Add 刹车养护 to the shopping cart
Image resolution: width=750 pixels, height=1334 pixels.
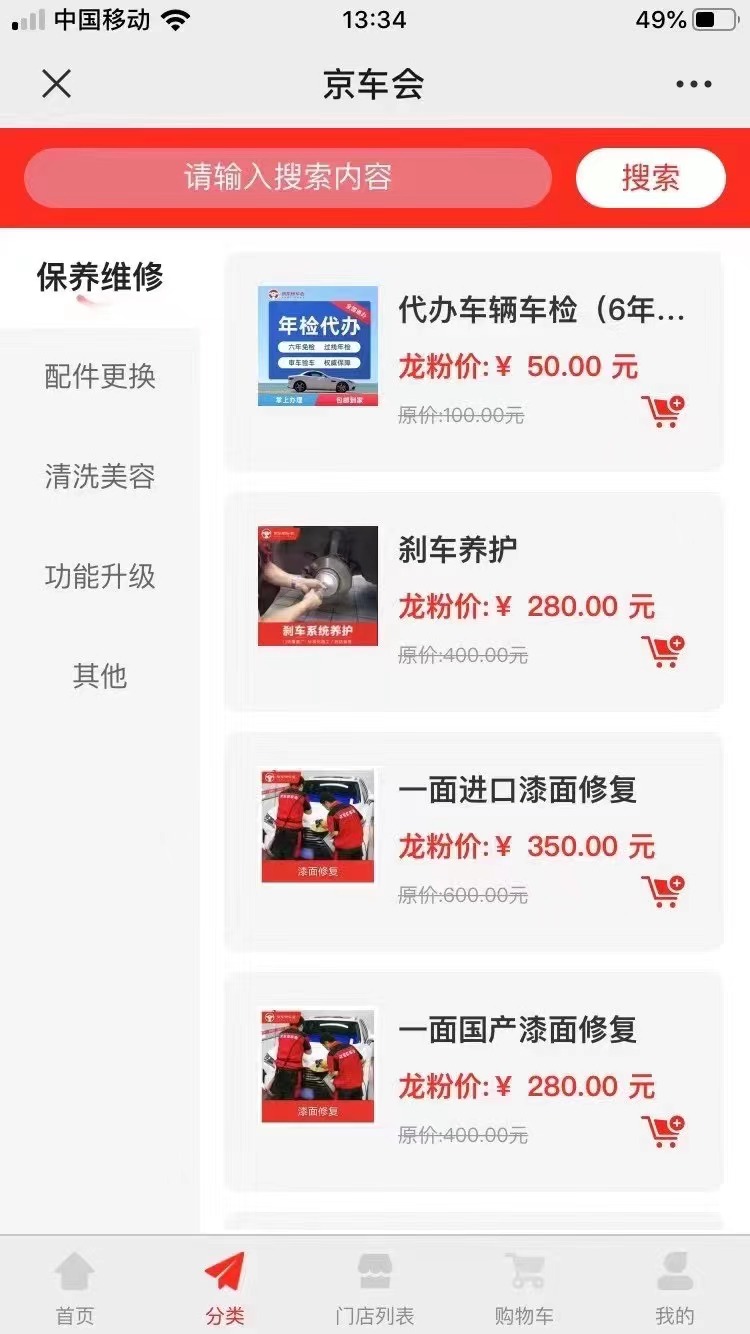tap(663, 651)
